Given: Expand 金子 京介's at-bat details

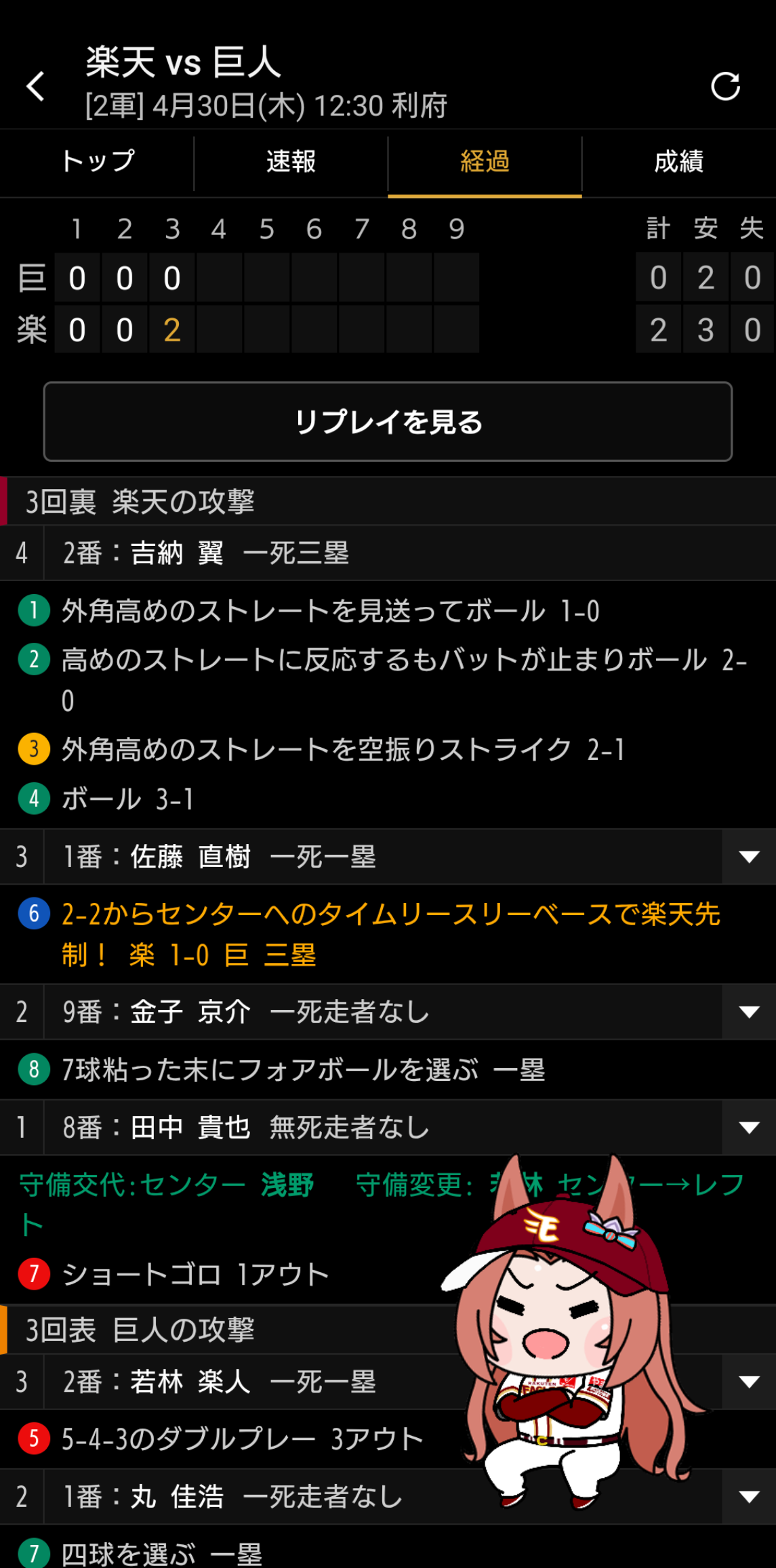Looking at the screenshot, I should (748, 1012).
